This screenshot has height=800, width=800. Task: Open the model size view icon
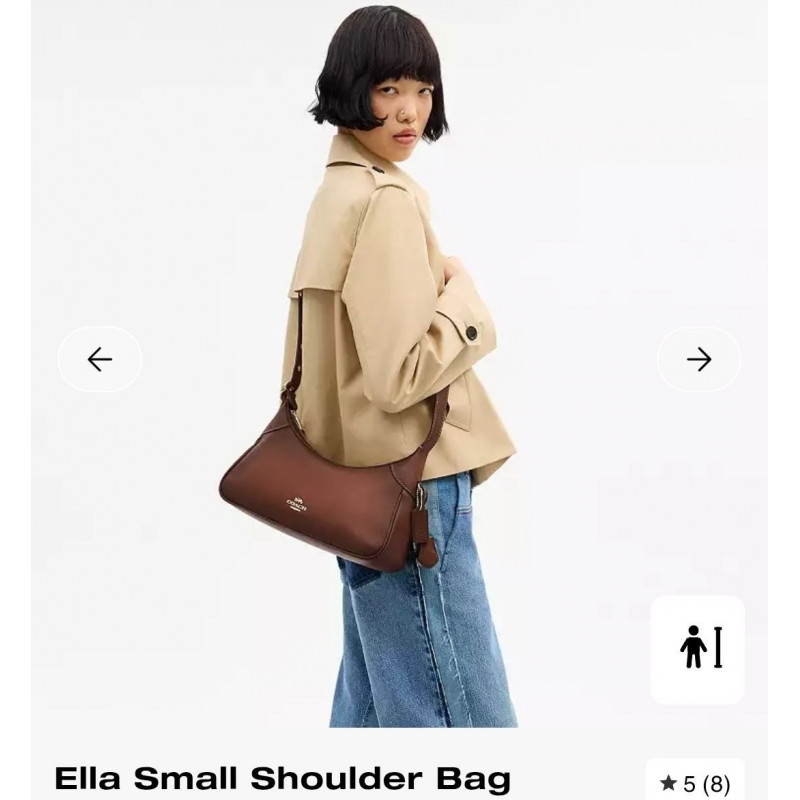point(698,649)
